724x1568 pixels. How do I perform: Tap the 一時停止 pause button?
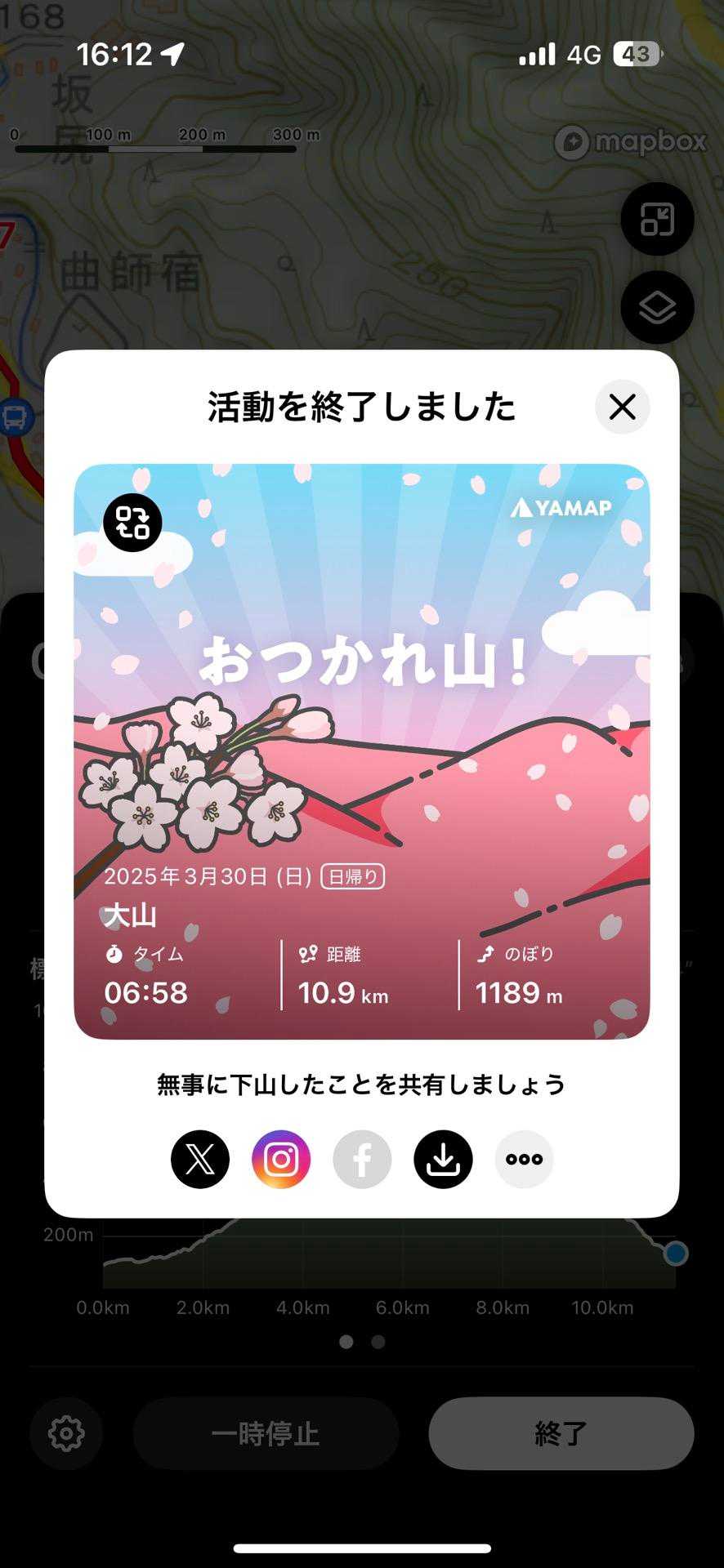(266, 1433)
